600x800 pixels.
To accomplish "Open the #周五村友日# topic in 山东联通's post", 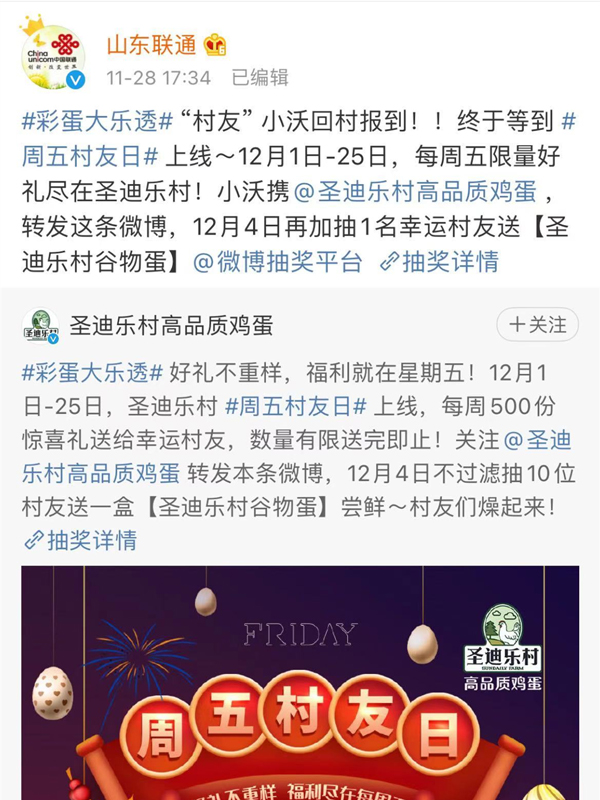I will point(89,157).
